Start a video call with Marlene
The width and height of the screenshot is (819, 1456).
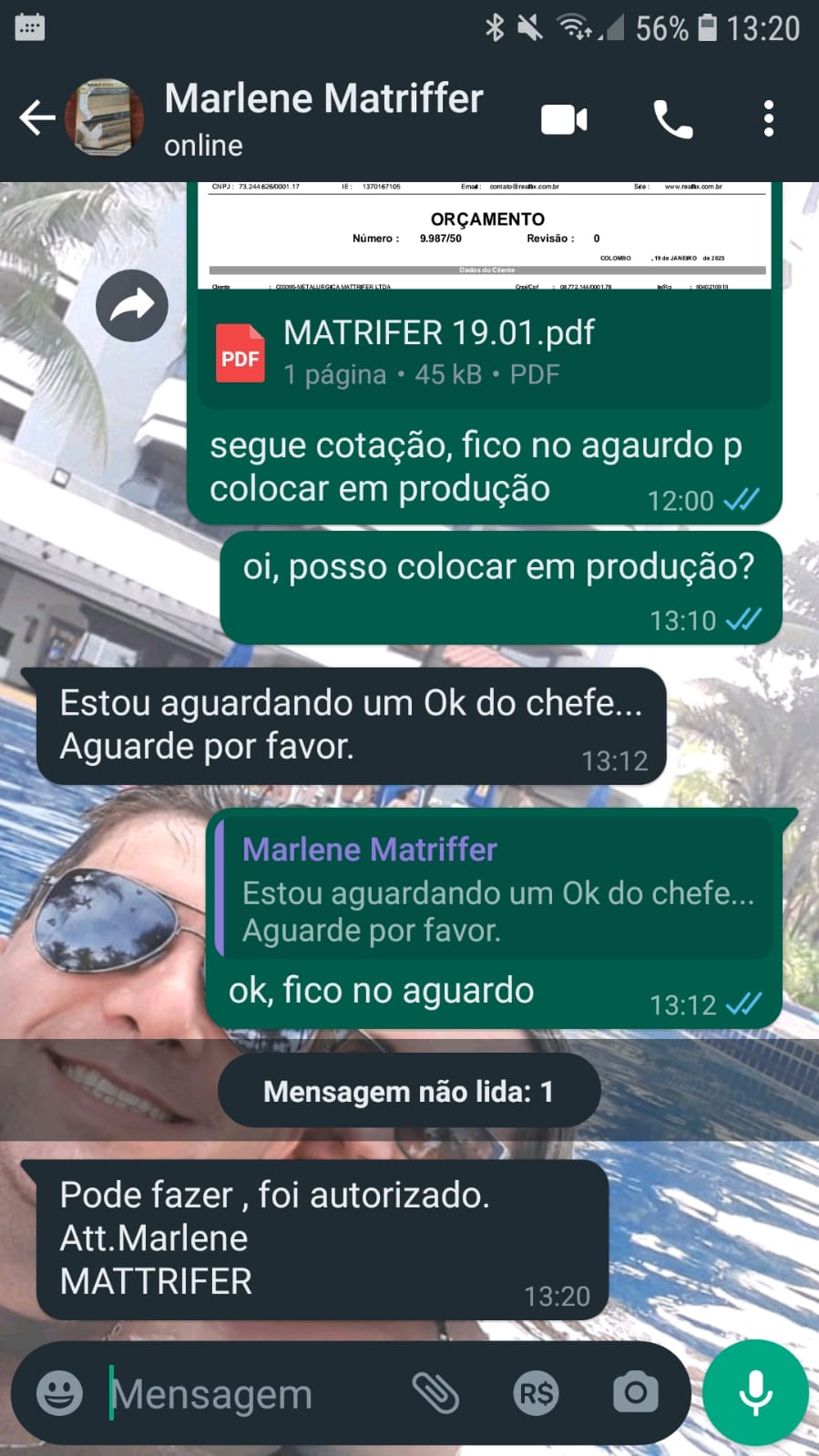[564, 119]
